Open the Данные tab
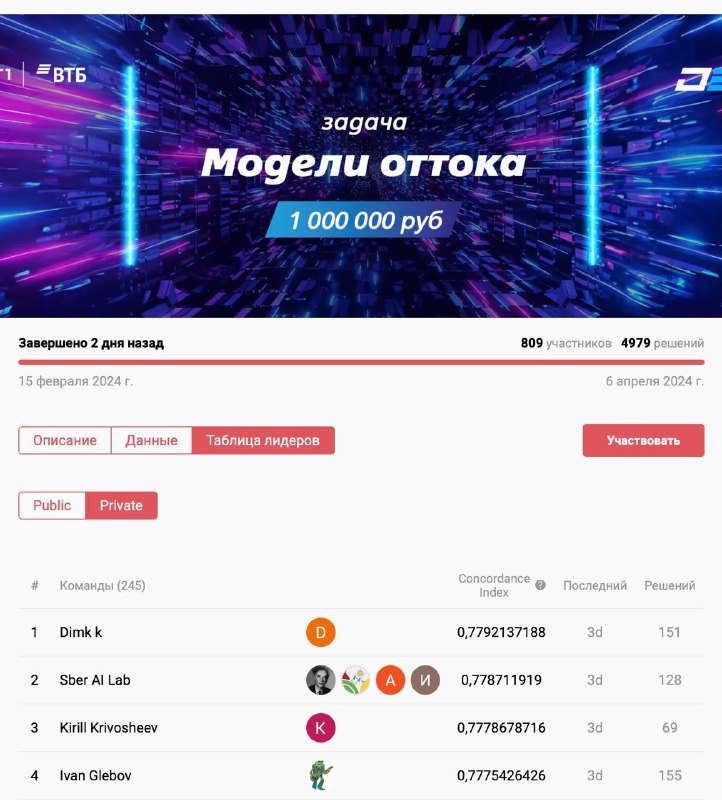The width and height of the screenshot is (722, 800). click(151, 440)
